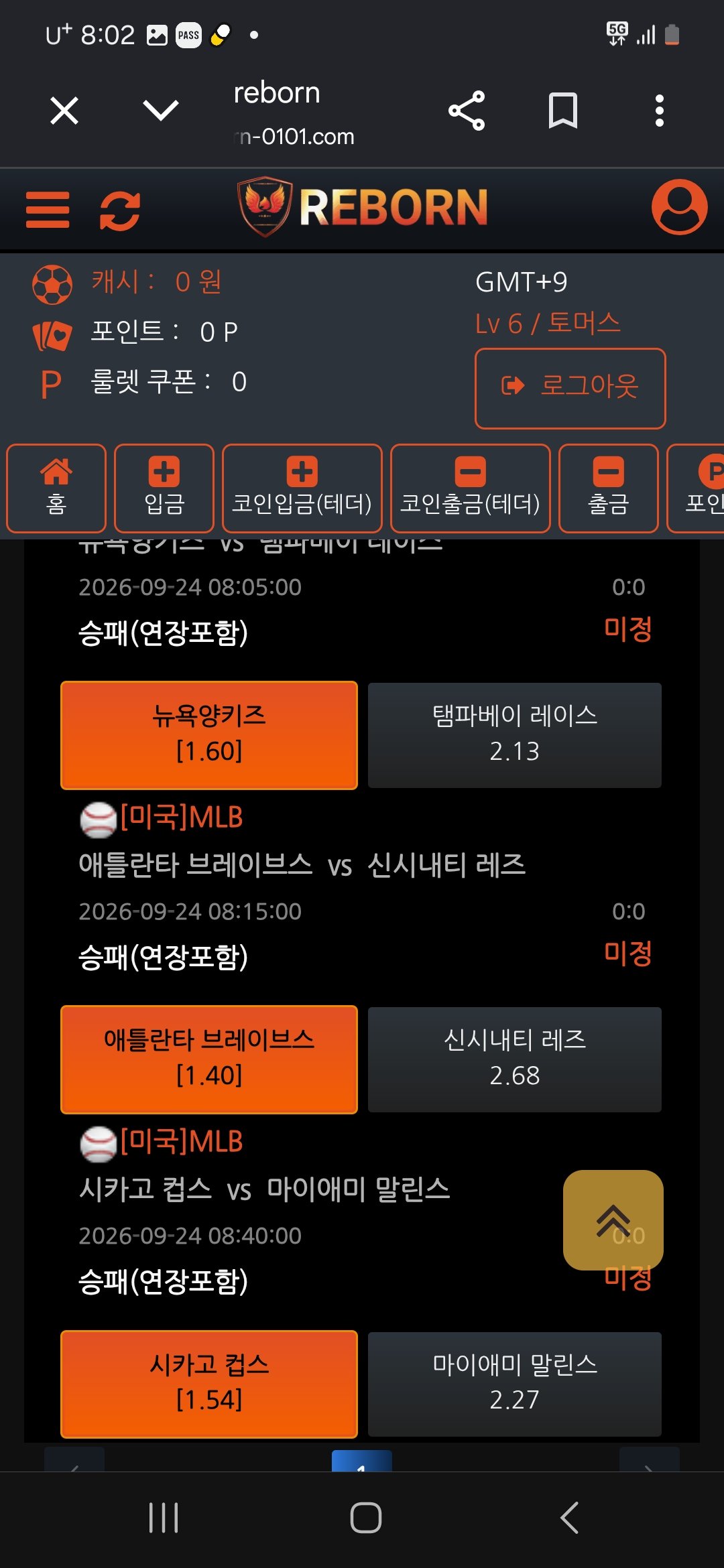This screenshot has width=724, height=1568.
Task: Select 애틀란타 브레이브스 at 1.40
Action: [209, 1059]
